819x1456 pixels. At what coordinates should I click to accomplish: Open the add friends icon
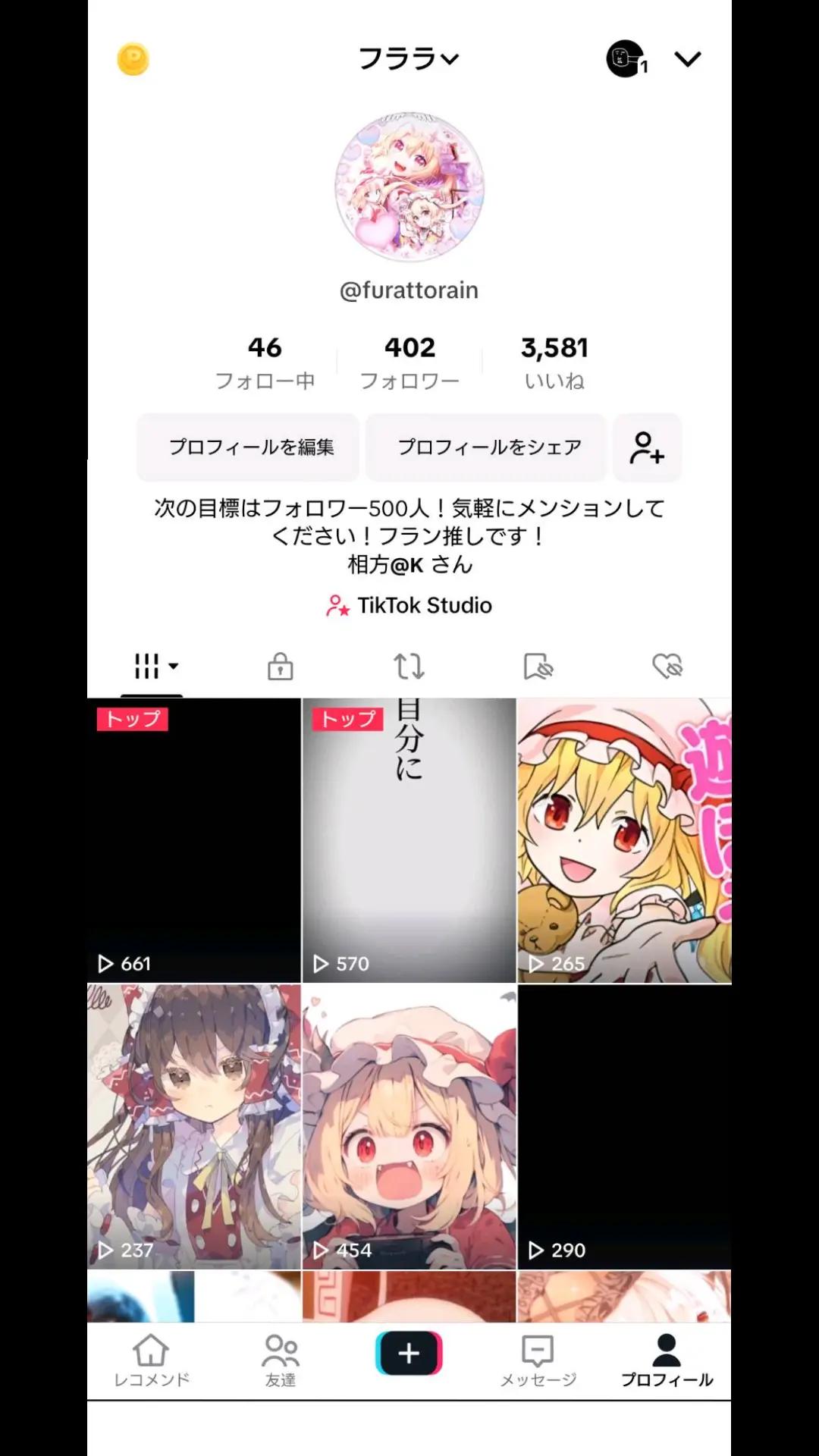pyautogui.click(x=647, y=447)
